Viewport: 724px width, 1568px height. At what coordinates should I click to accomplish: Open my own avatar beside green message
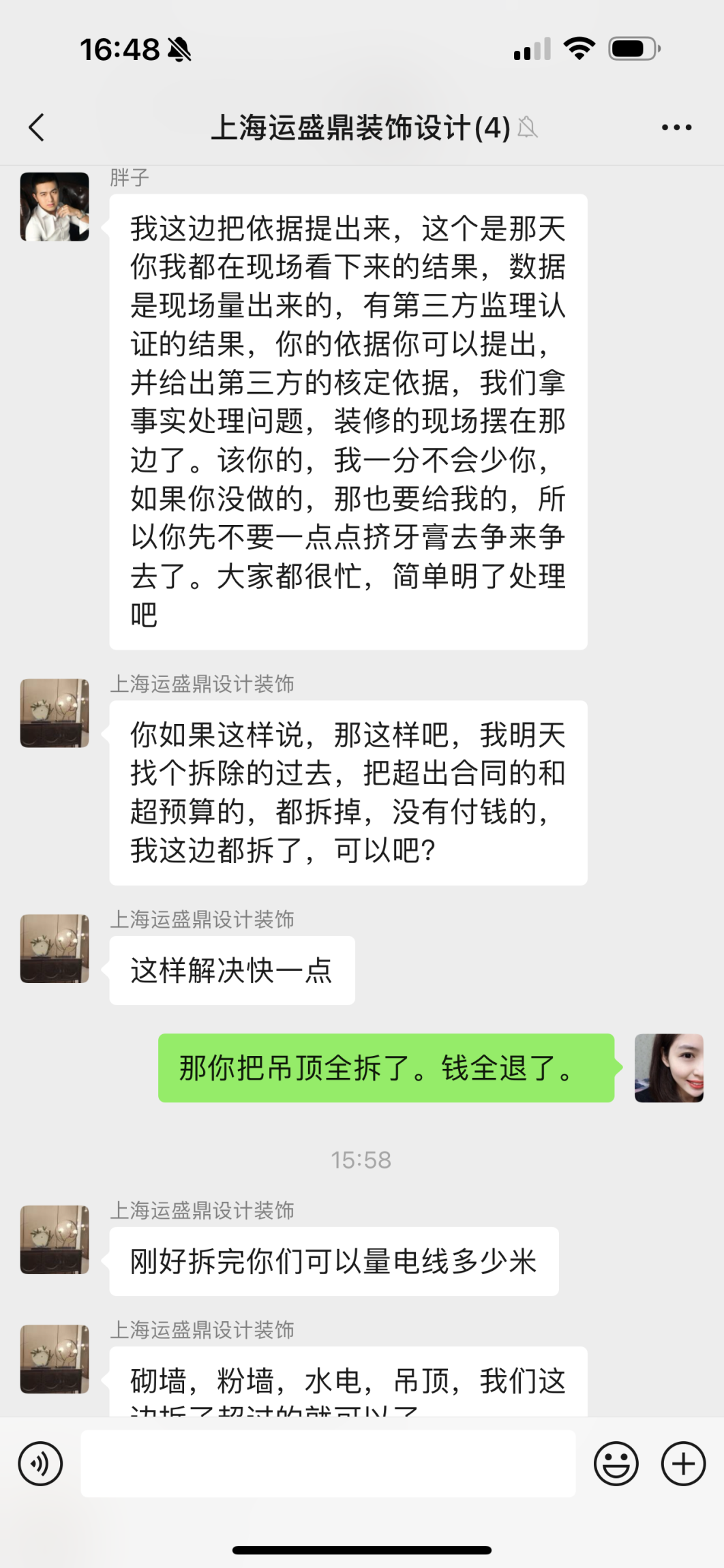(668, 1068)
